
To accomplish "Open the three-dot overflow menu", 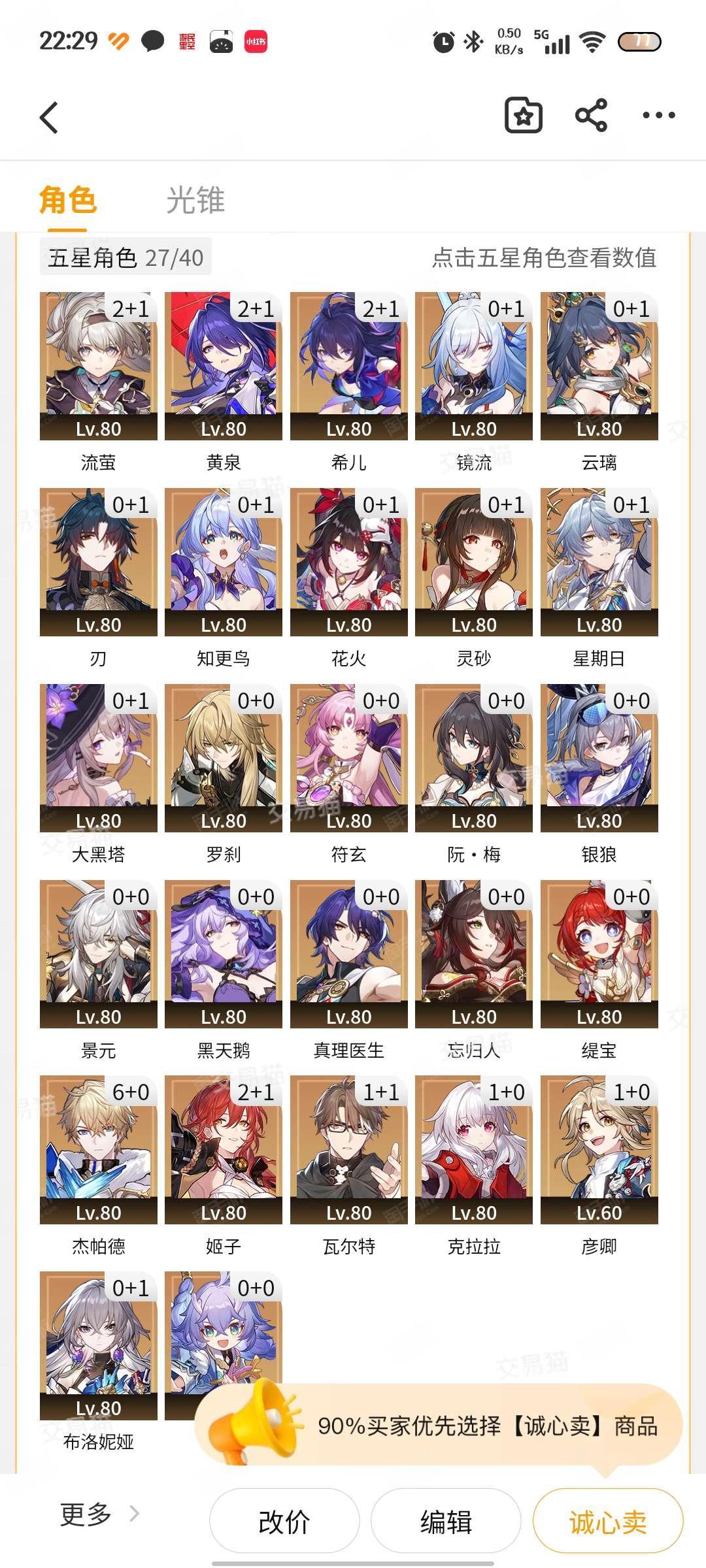I will point(658,116).
